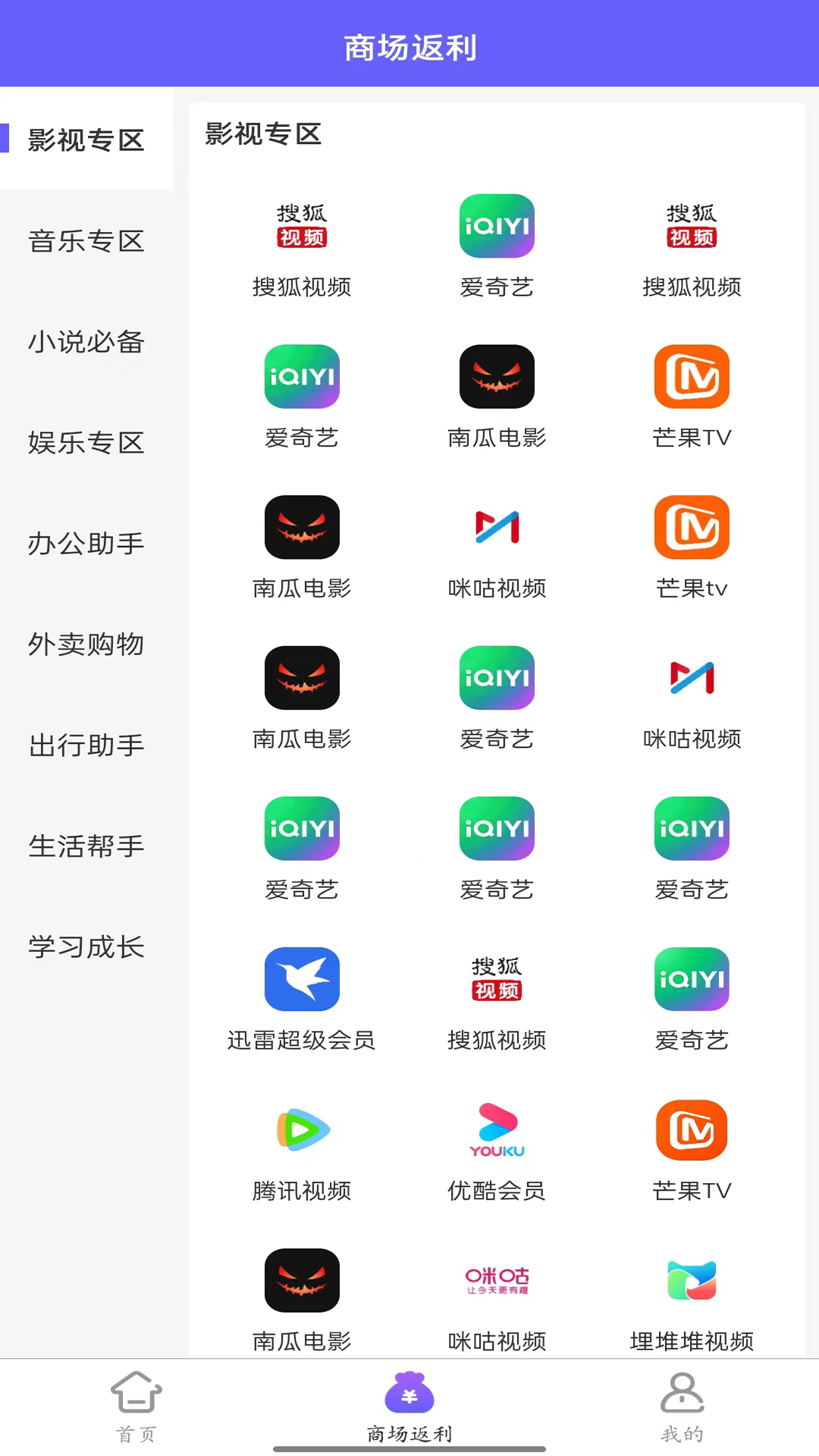
Task: Go to the 首页 tab
Action: pos(136,1407)
